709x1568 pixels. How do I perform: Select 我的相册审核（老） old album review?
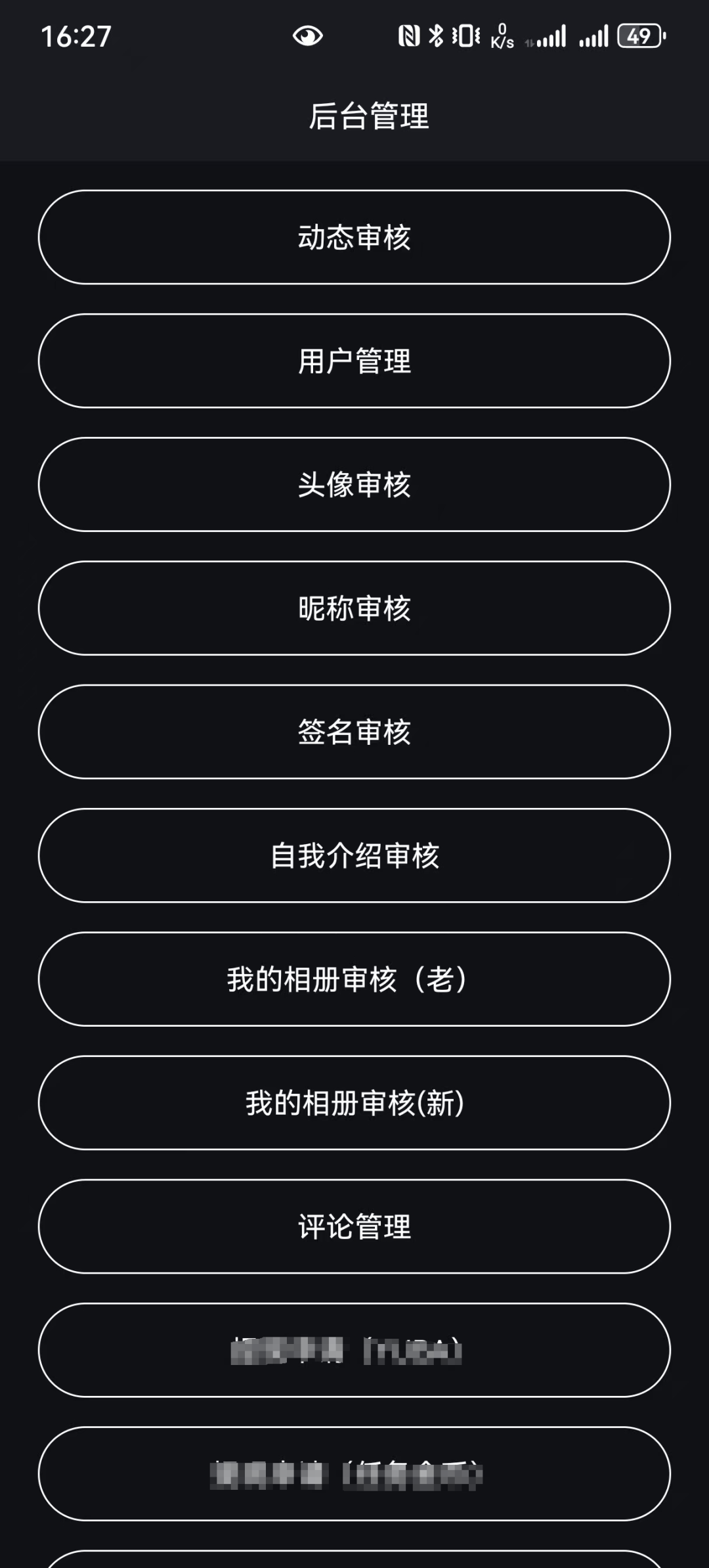click(354, 979)
